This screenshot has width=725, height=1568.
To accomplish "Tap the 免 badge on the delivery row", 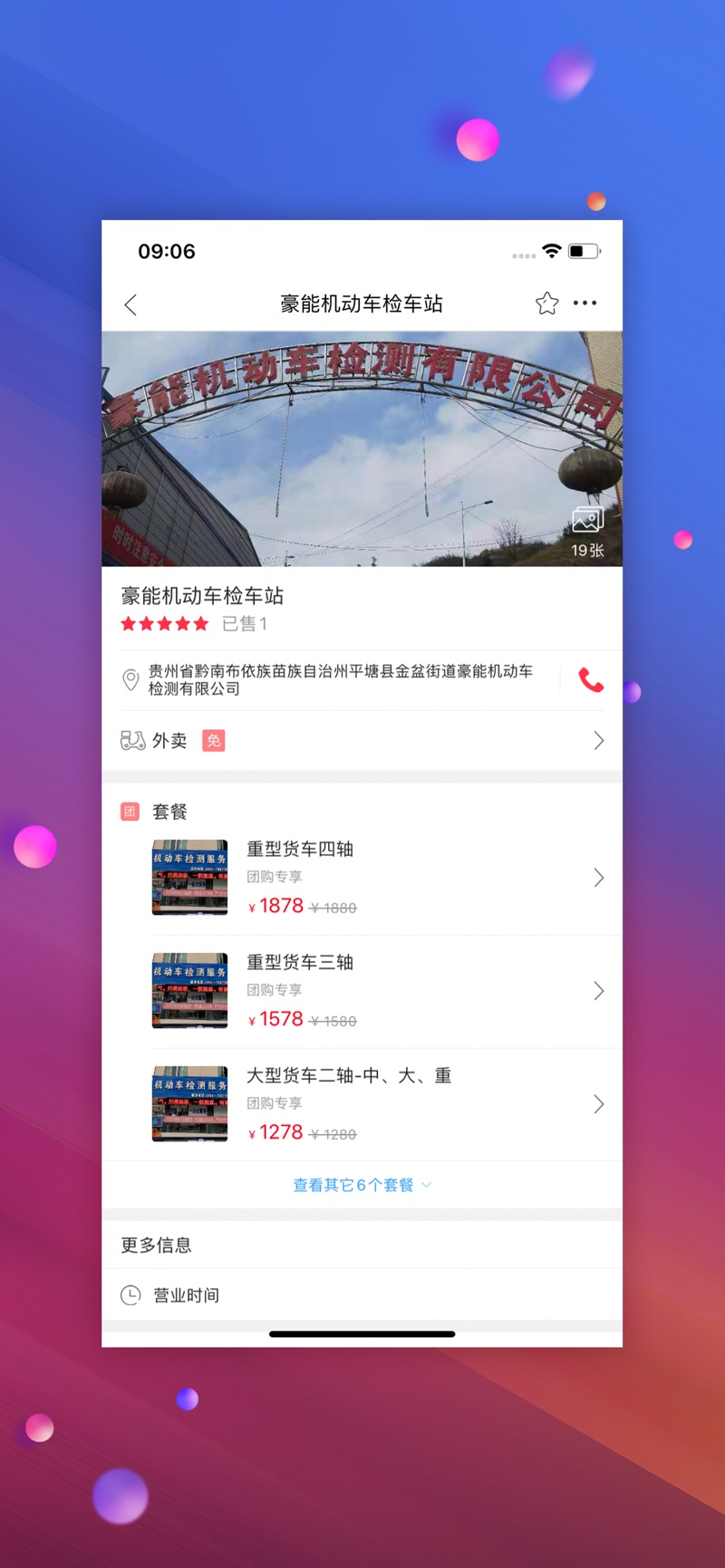I will 214,740.
